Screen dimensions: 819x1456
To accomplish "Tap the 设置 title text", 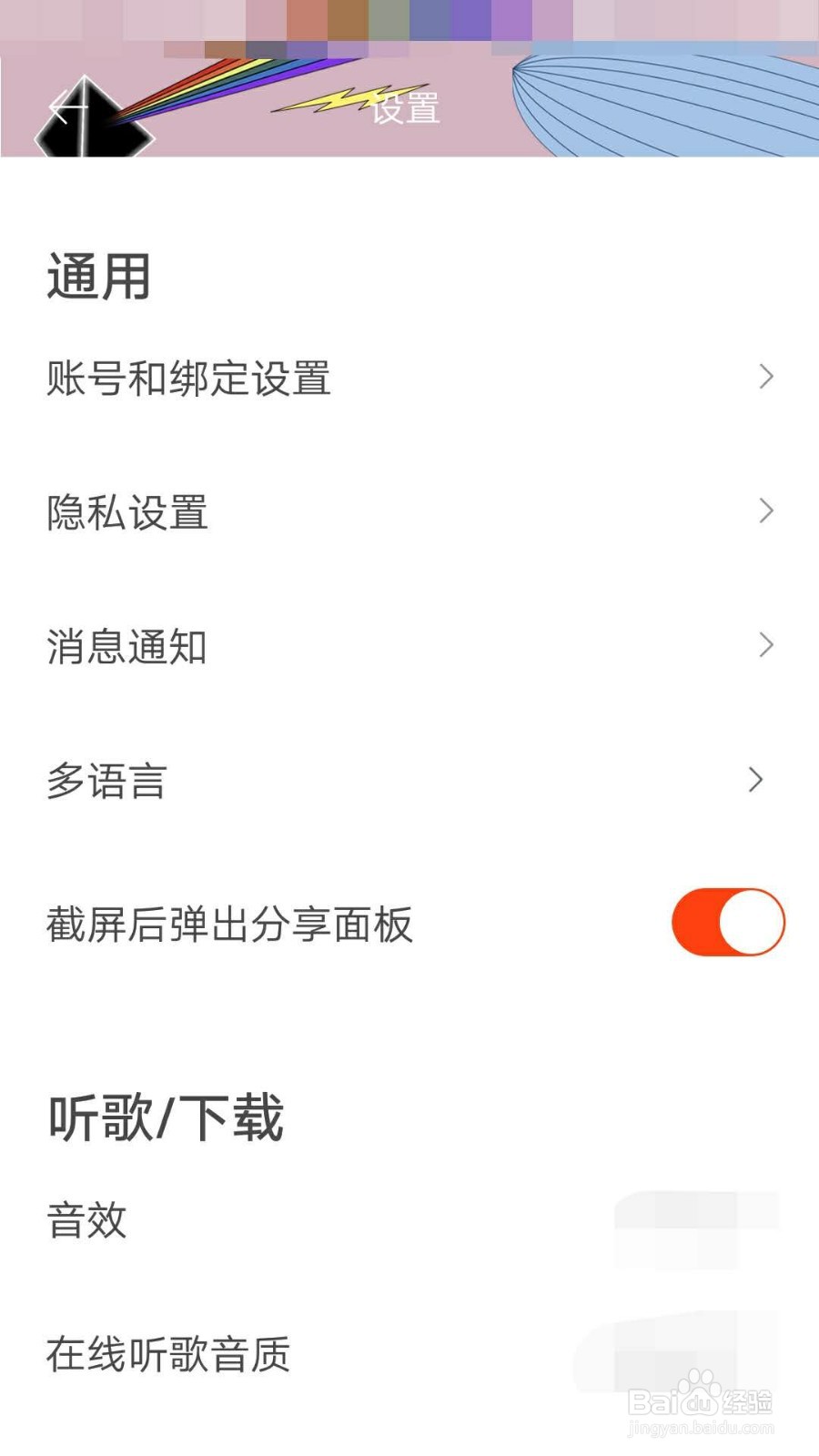I will click(x=407, y=109).
